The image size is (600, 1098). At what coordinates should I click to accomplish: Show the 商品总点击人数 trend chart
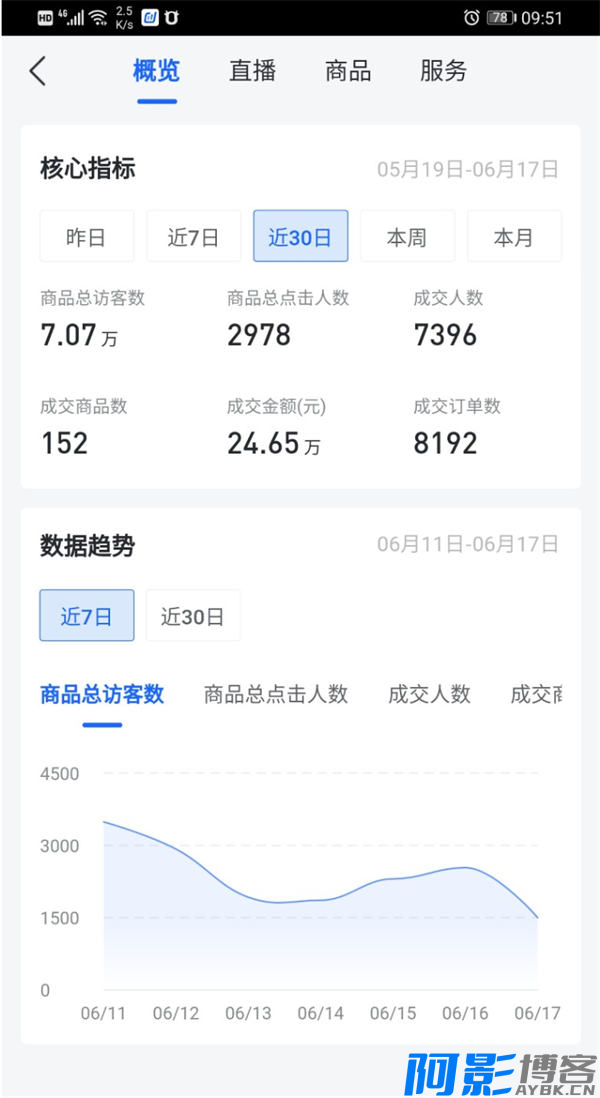click(x=276, y=694)
